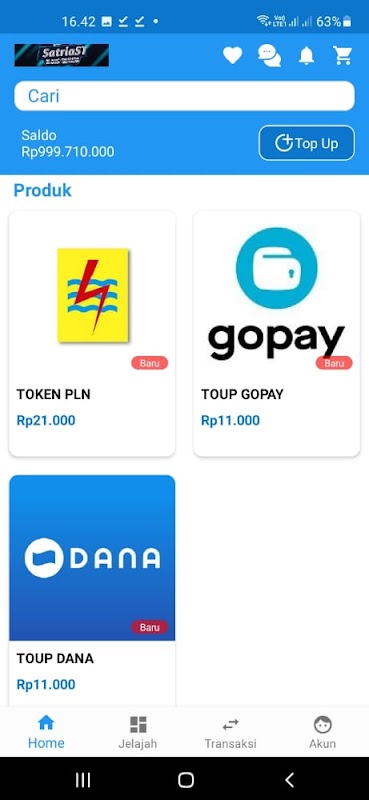Open the TOUP GOPAY product card
Screen dimensions: 369x800
pos(277,334)
